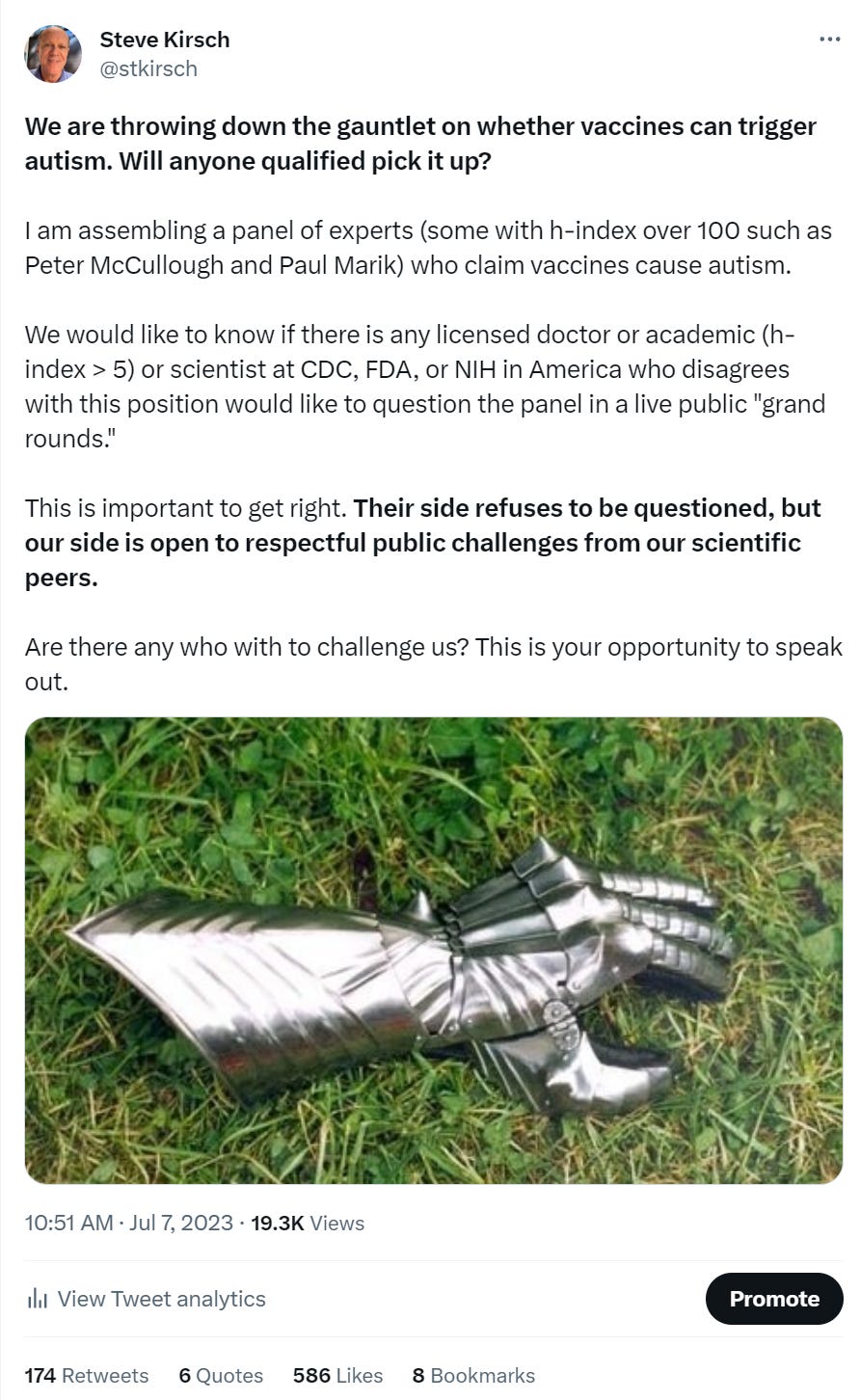Image resolution: width=860 pixels, height=1400 pixels.
Task: Open View Tweet analytics
Action: coord(147,1299)
